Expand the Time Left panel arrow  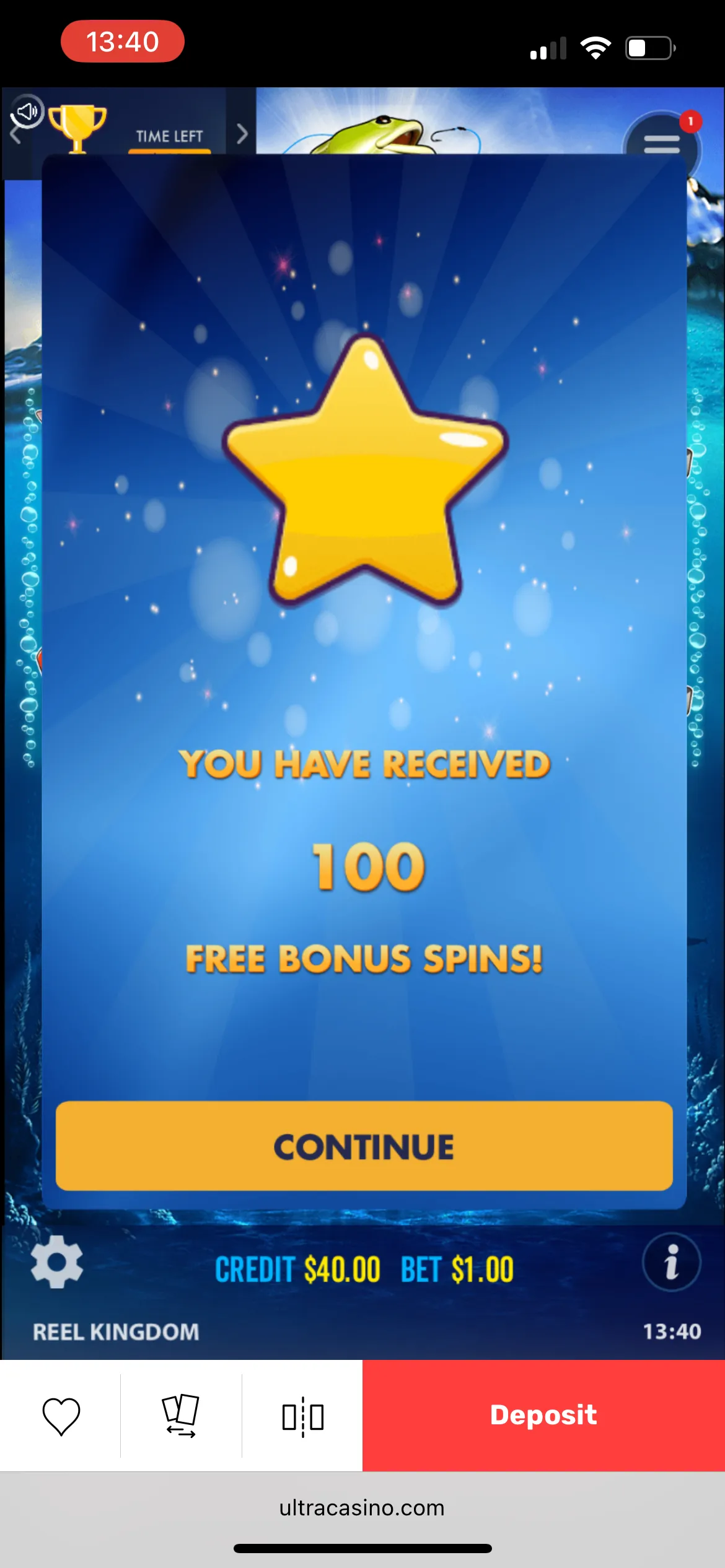tap(242, 133)
